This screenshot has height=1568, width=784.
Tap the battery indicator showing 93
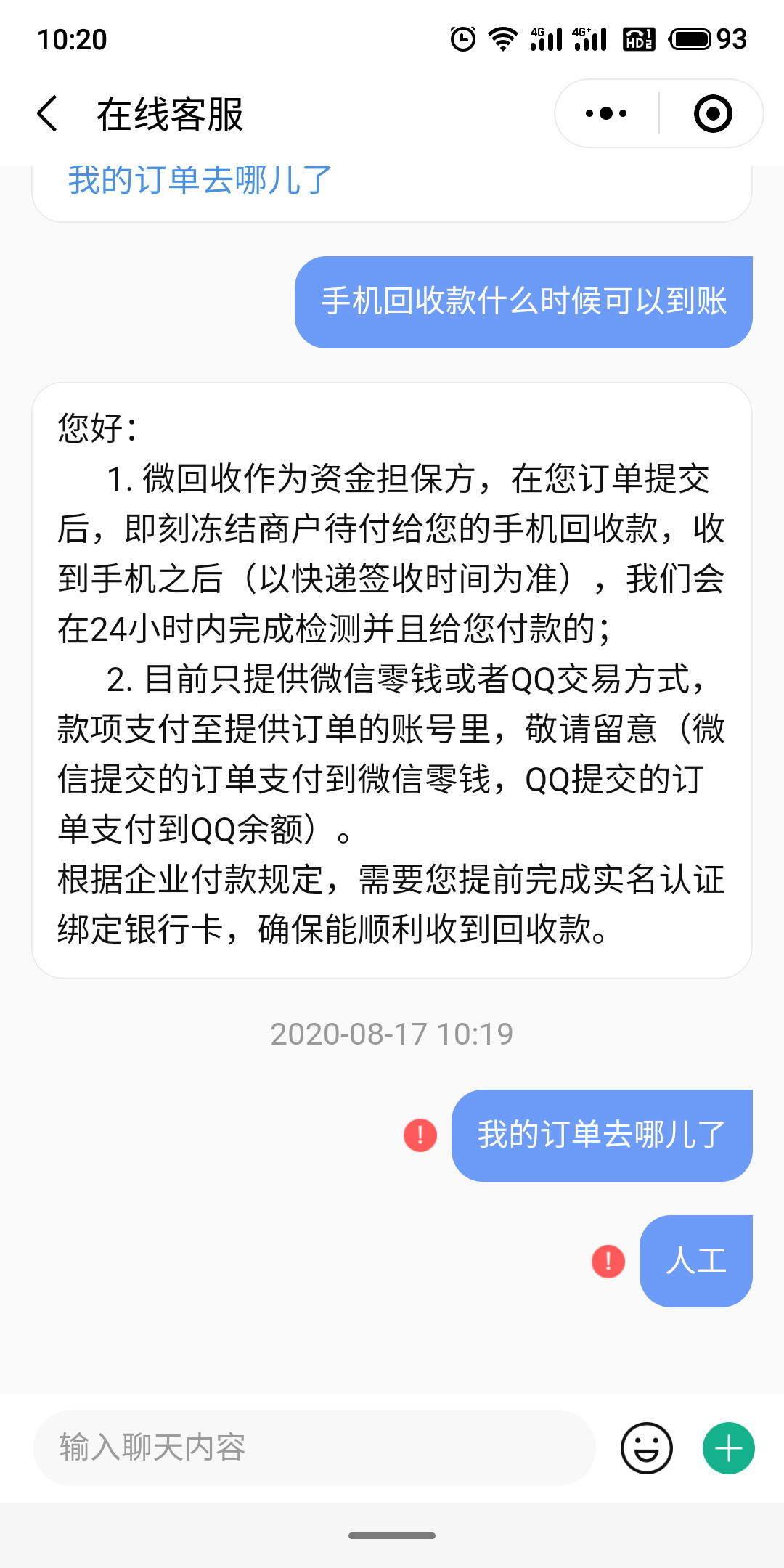tap(690, 40)
